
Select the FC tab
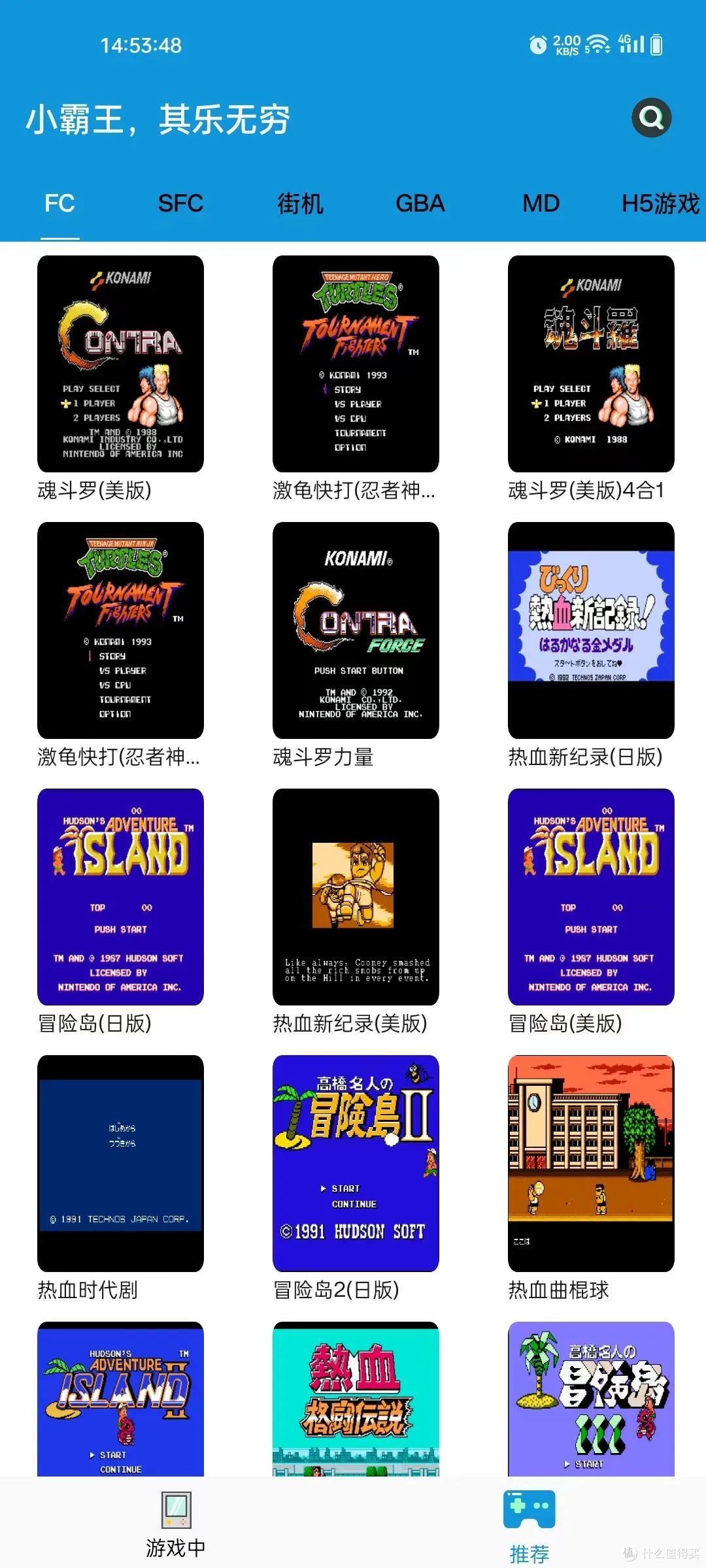click(59, 203)
